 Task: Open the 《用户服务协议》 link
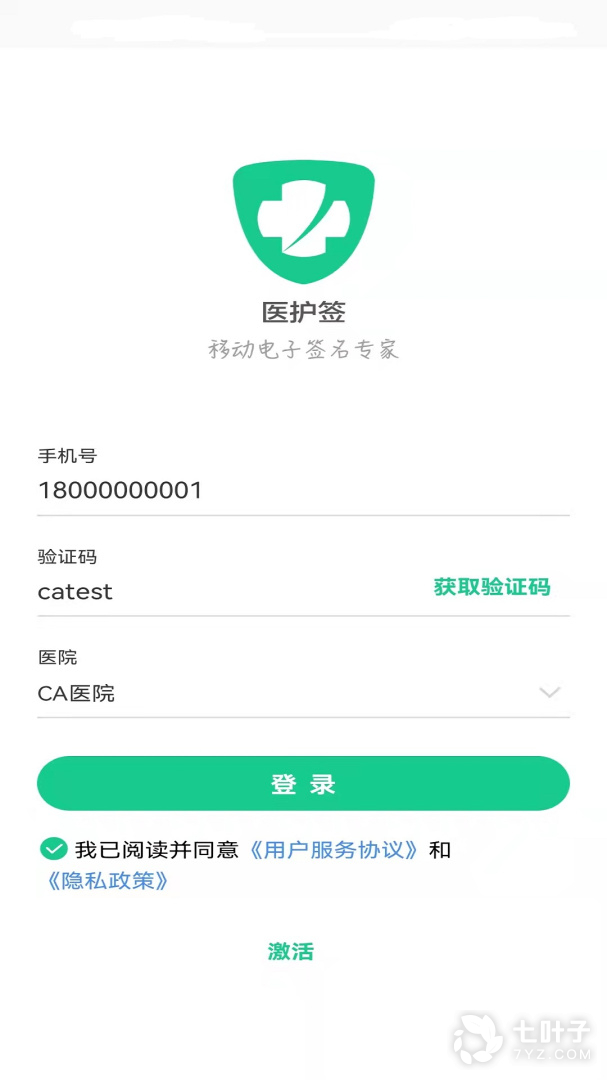pyautogui.click(x=333, y=850)
